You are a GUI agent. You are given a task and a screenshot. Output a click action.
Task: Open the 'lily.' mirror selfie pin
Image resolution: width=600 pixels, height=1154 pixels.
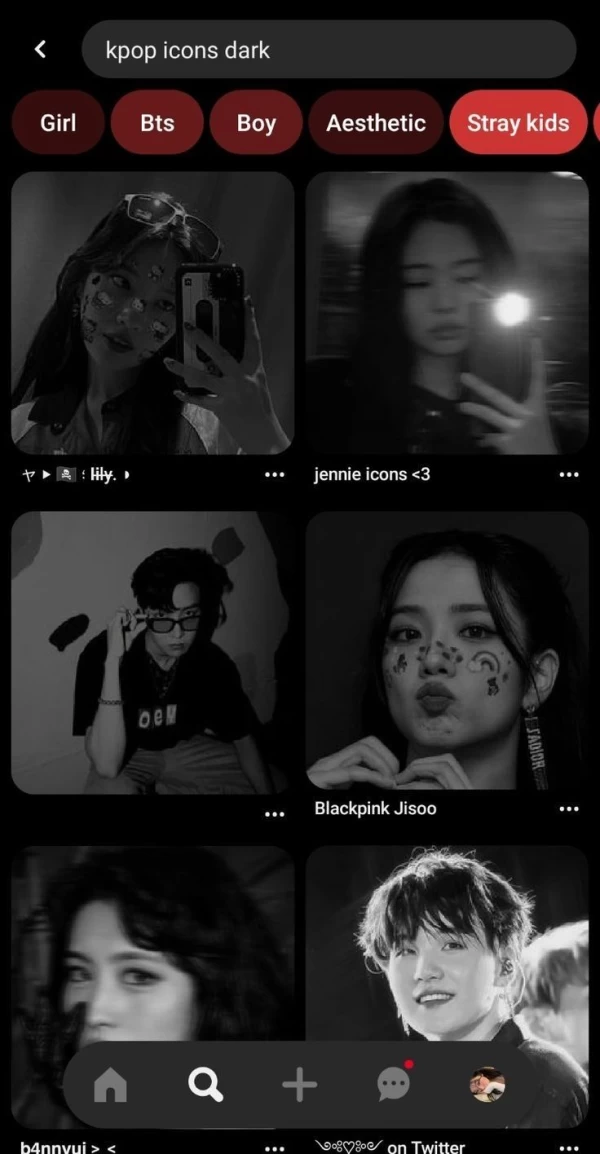pyautogui.click(x=152, y=312)
